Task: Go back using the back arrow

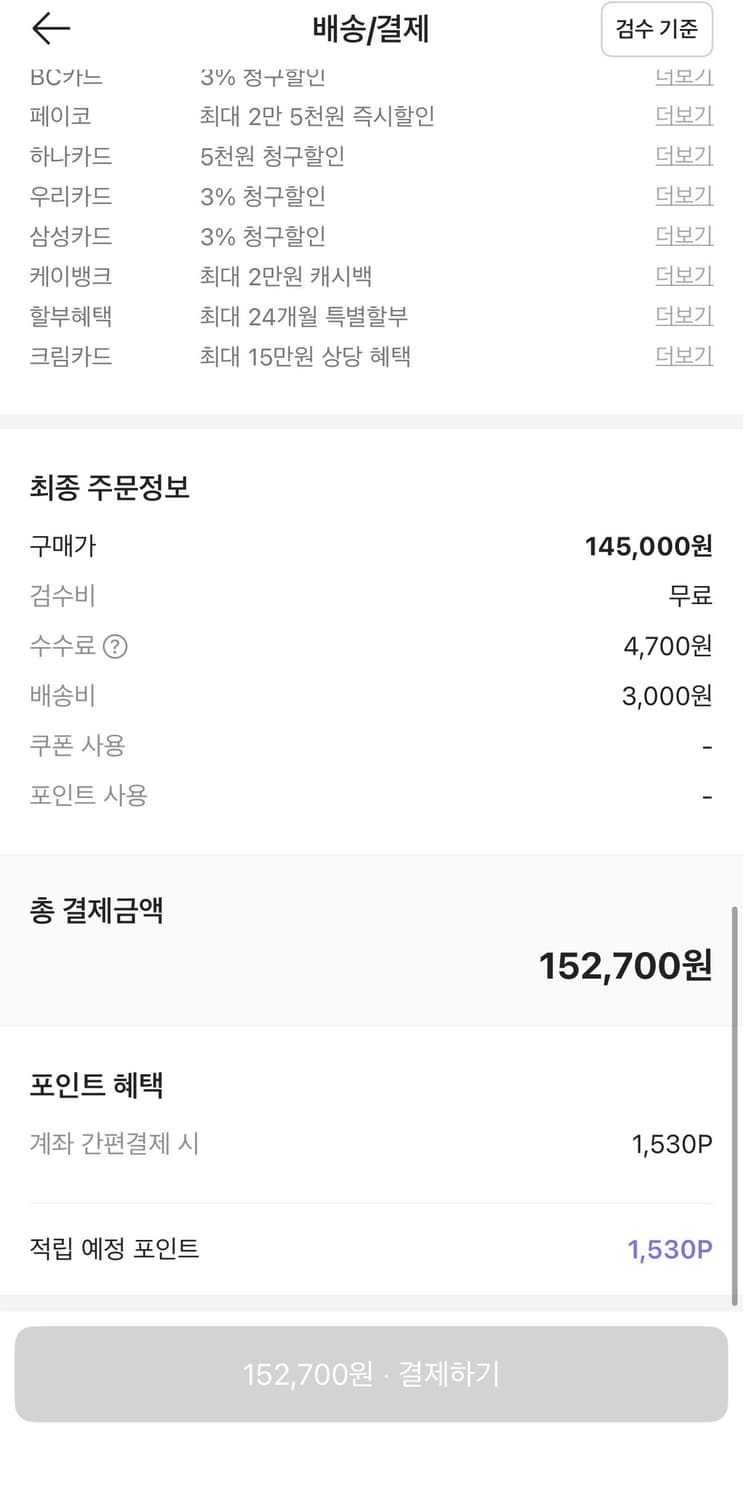Action: [x=52, y=28]
